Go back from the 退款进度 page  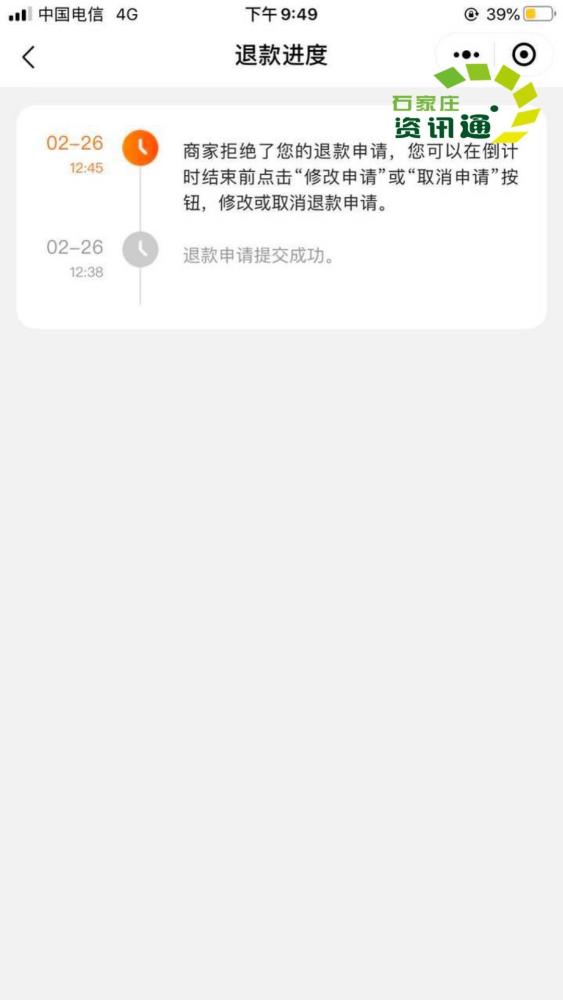[28, 57]
